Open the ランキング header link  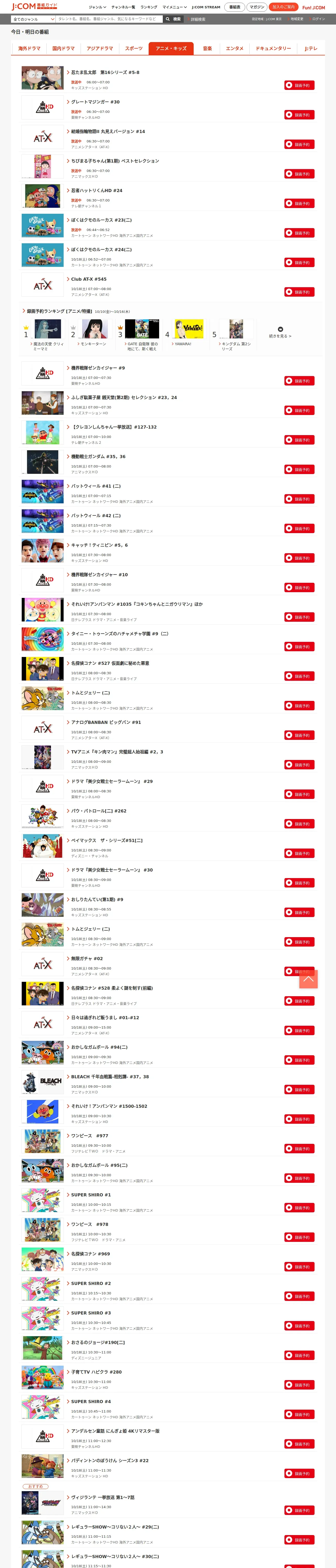pos(149,7)
